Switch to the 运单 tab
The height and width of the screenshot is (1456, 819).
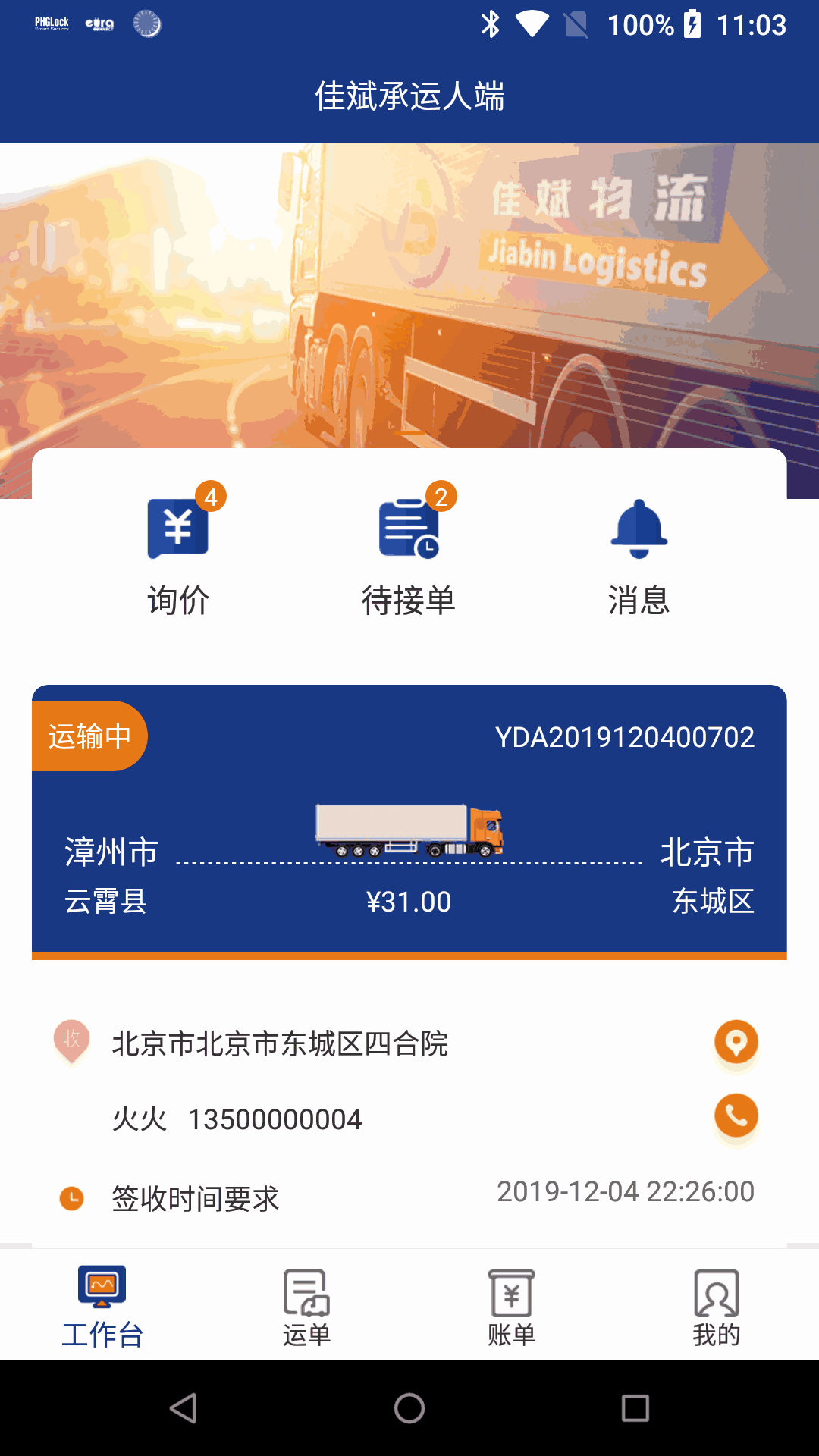[306, 1306]
